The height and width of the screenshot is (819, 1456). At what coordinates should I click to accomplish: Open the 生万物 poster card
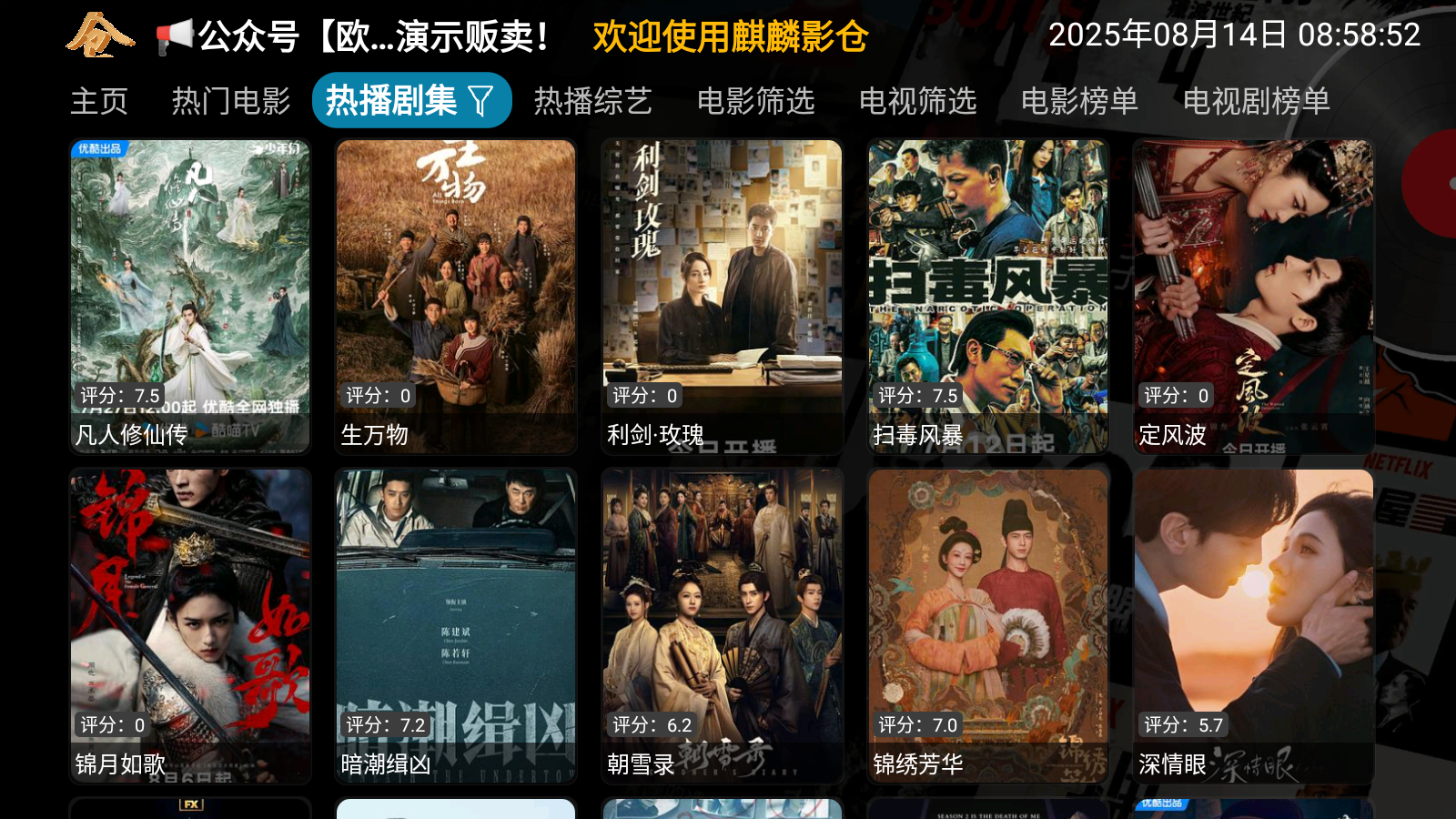tap(456, 296)
